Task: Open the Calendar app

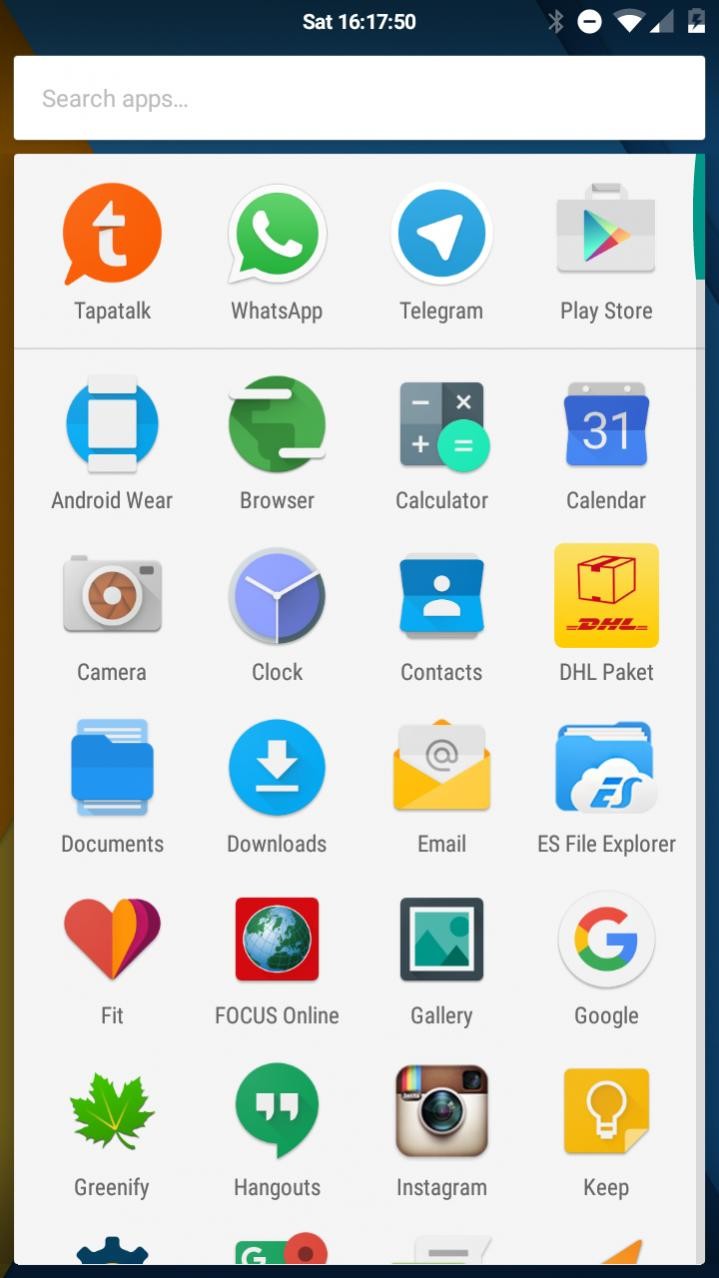Action: (606, 425)
